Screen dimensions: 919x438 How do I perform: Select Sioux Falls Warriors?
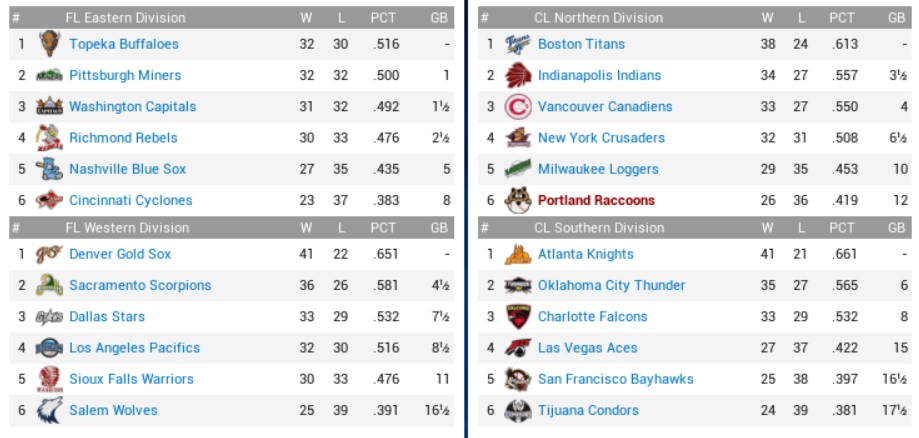coord(131,379)
